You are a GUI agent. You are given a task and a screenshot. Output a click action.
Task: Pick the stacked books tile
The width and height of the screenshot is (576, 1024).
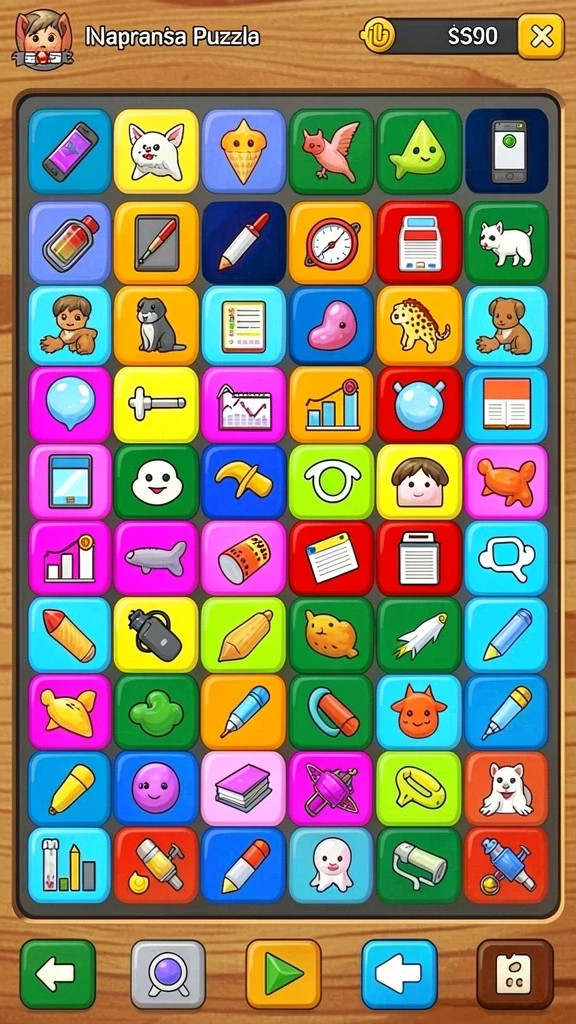244,788
